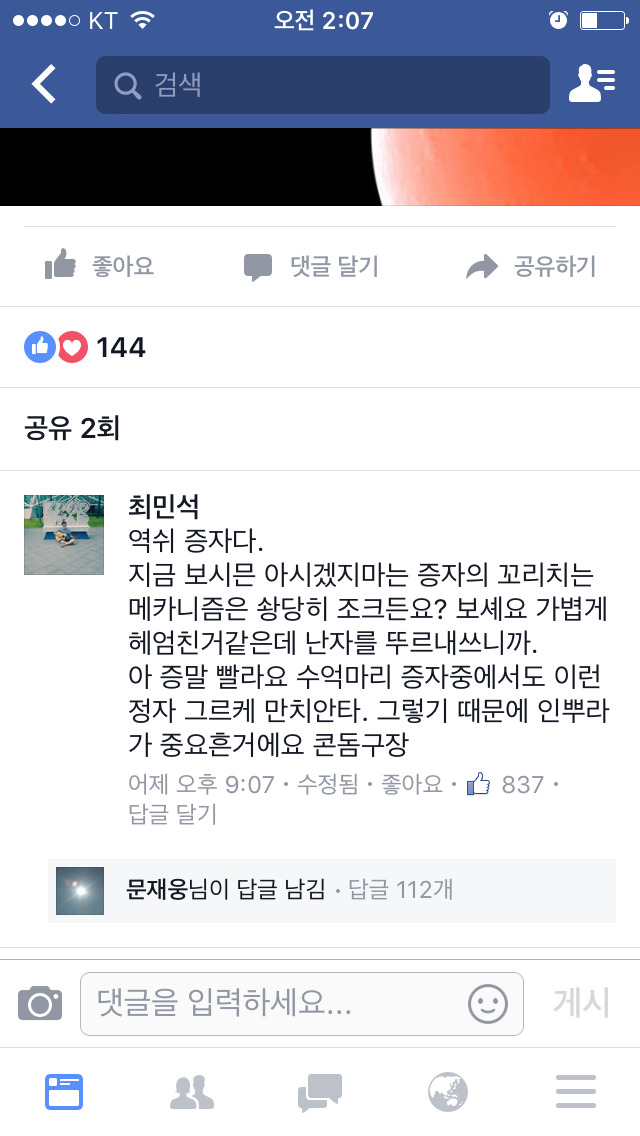Image resolution: width=640 pixels, height=1136 pixels.
Task: See the 837 likes on the comment
Action: point(508,785)
